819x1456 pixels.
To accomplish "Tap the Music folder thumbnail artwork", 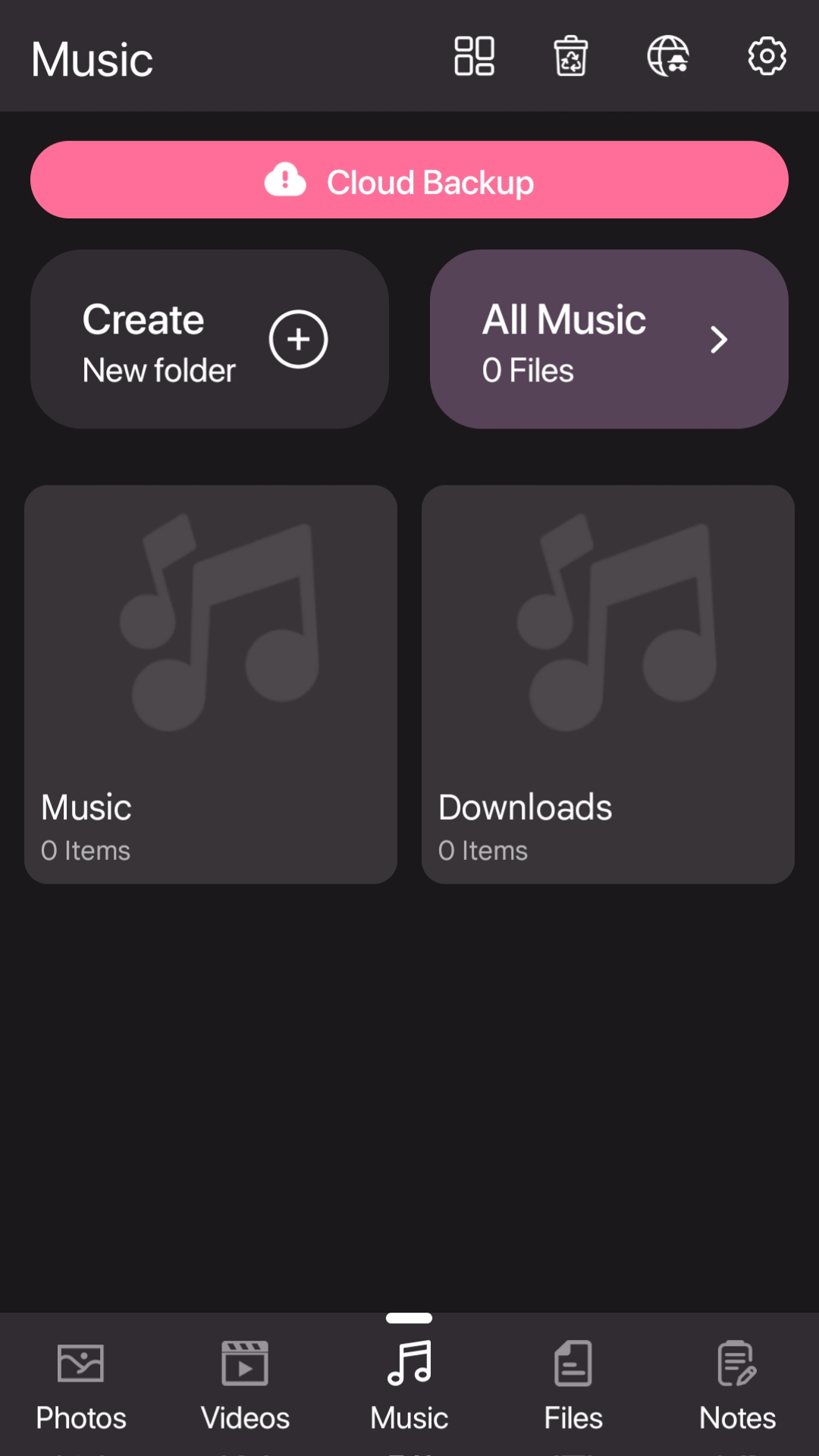I will (211, 629).
